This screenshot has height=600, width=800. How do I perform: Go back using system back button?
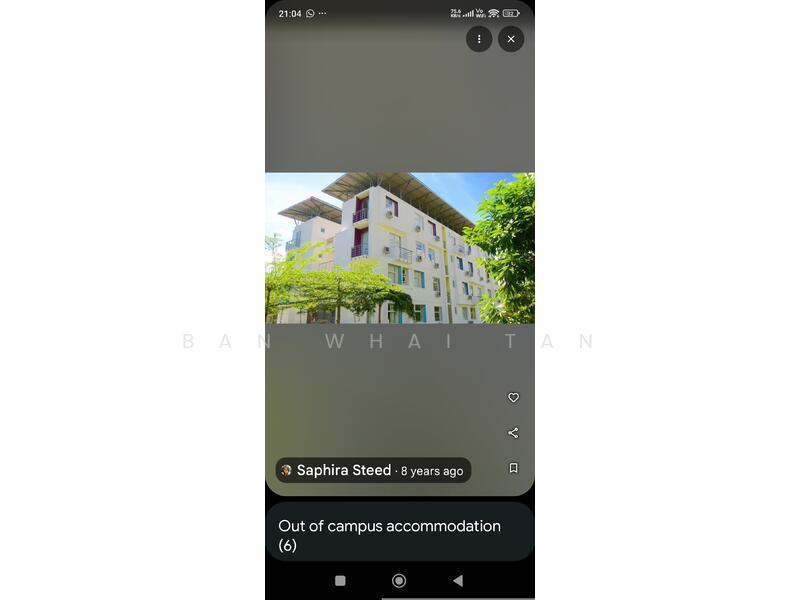point(458,580)
